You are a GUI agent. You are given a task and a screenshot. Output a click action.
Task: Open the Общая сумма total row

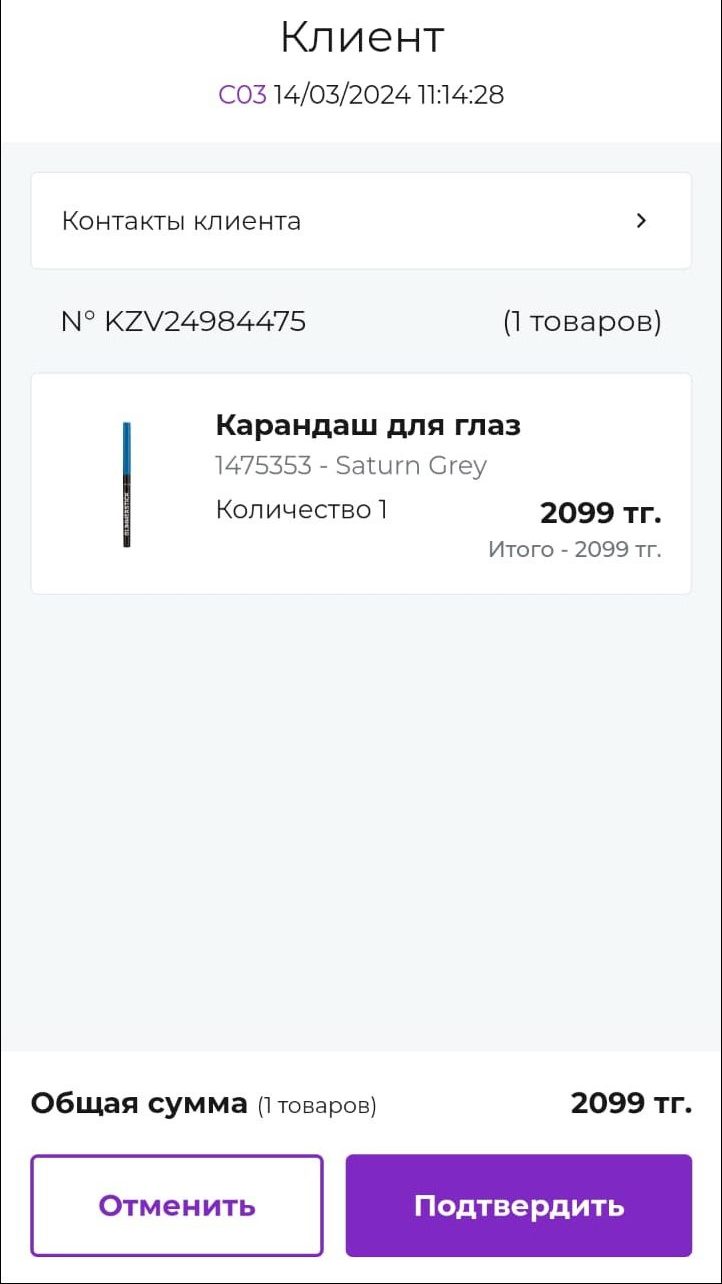140,1103
